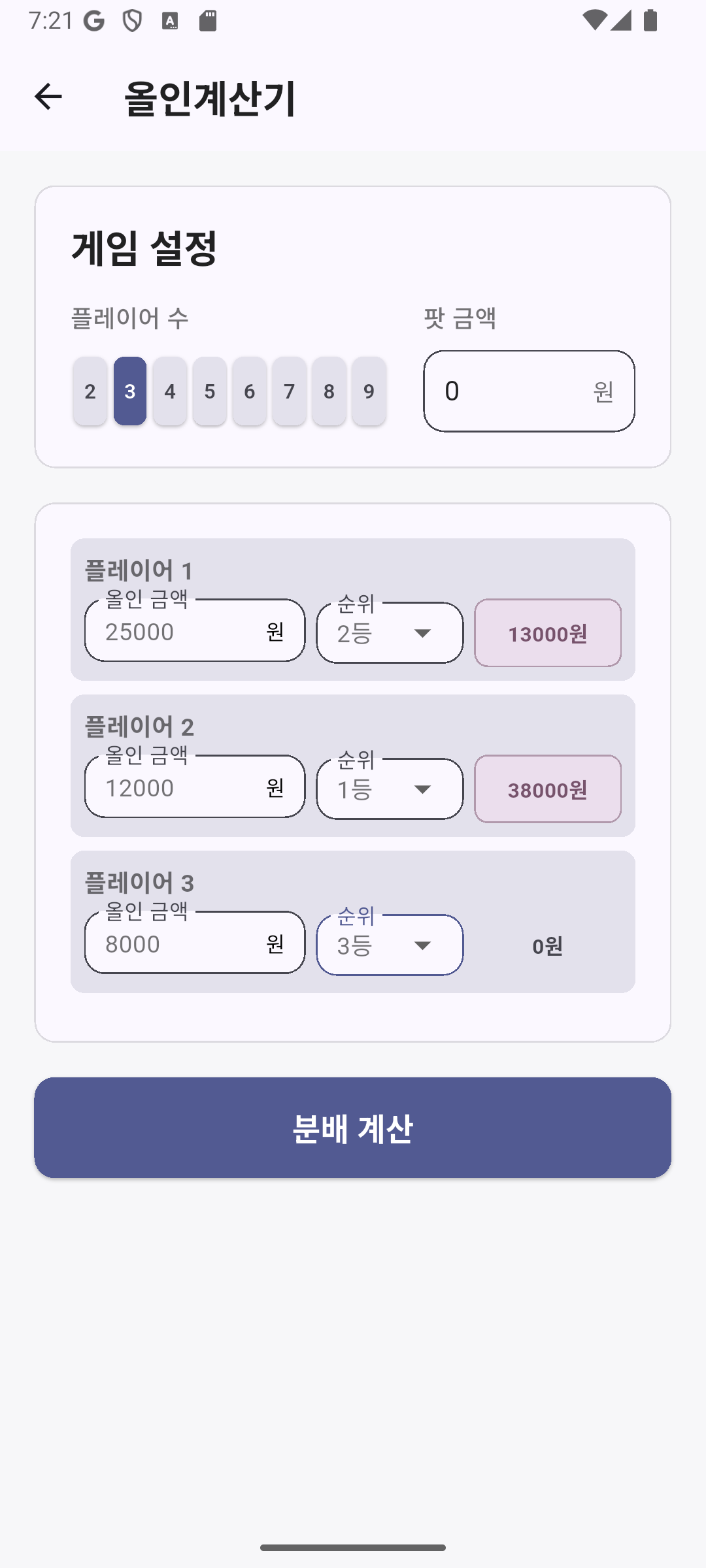Click the 팟 금액 input field

528,390
